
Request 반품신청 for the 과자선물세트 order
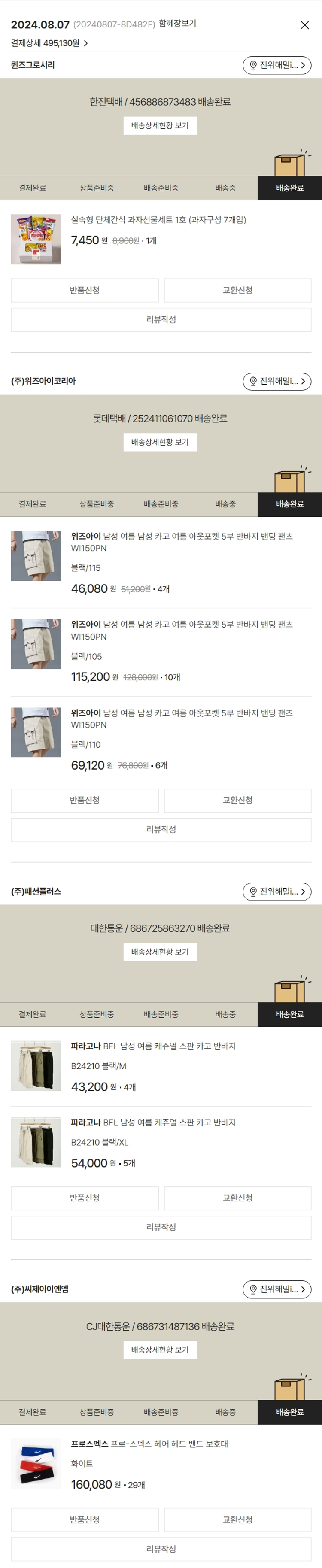point(85,290)
